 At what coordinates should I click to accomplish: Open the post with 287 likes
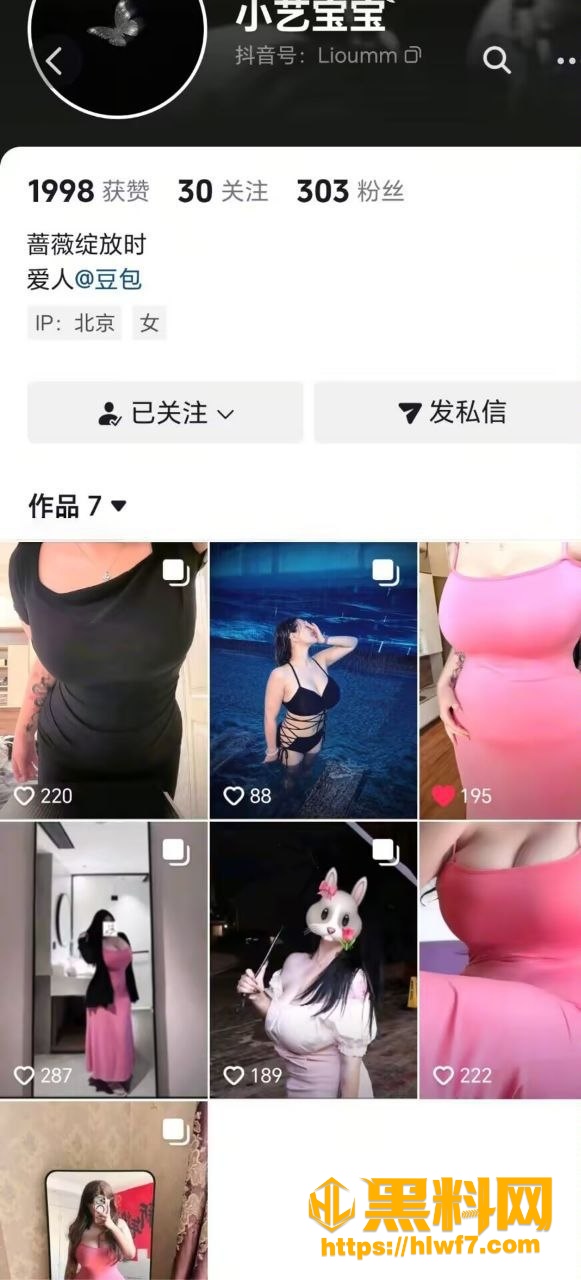click(104, 960)
